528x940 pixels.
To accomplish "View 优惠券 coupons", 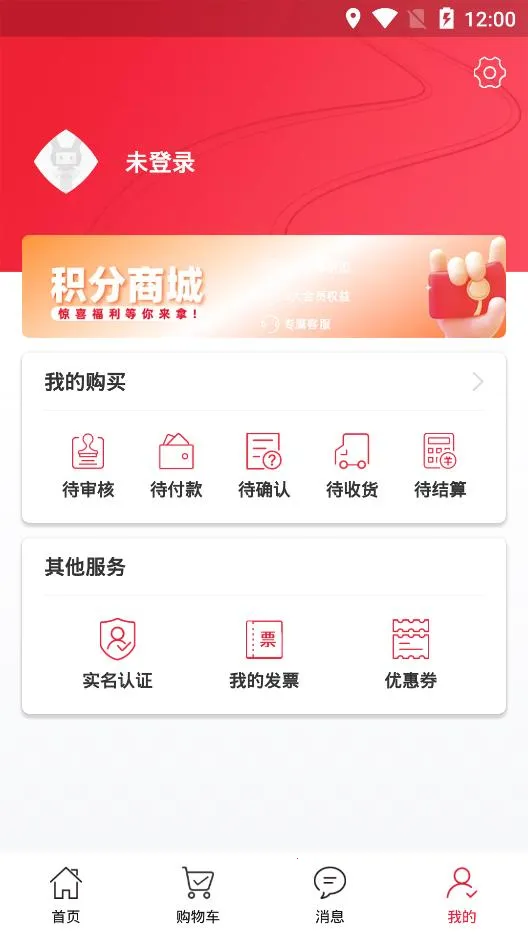I will tap(411, 654).
